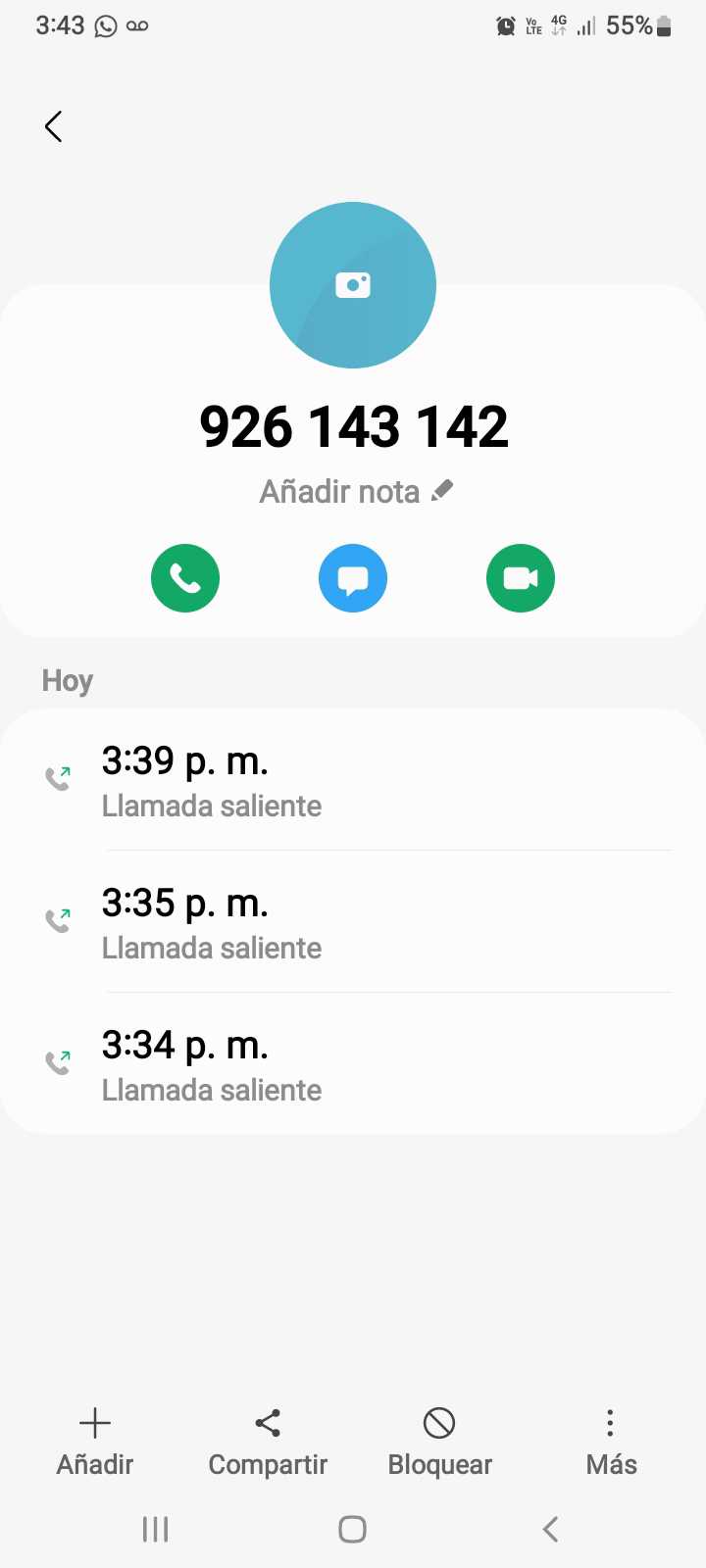The image size is (706, 1568).
Task: Send a text message to this number
Action: (353, 578)
